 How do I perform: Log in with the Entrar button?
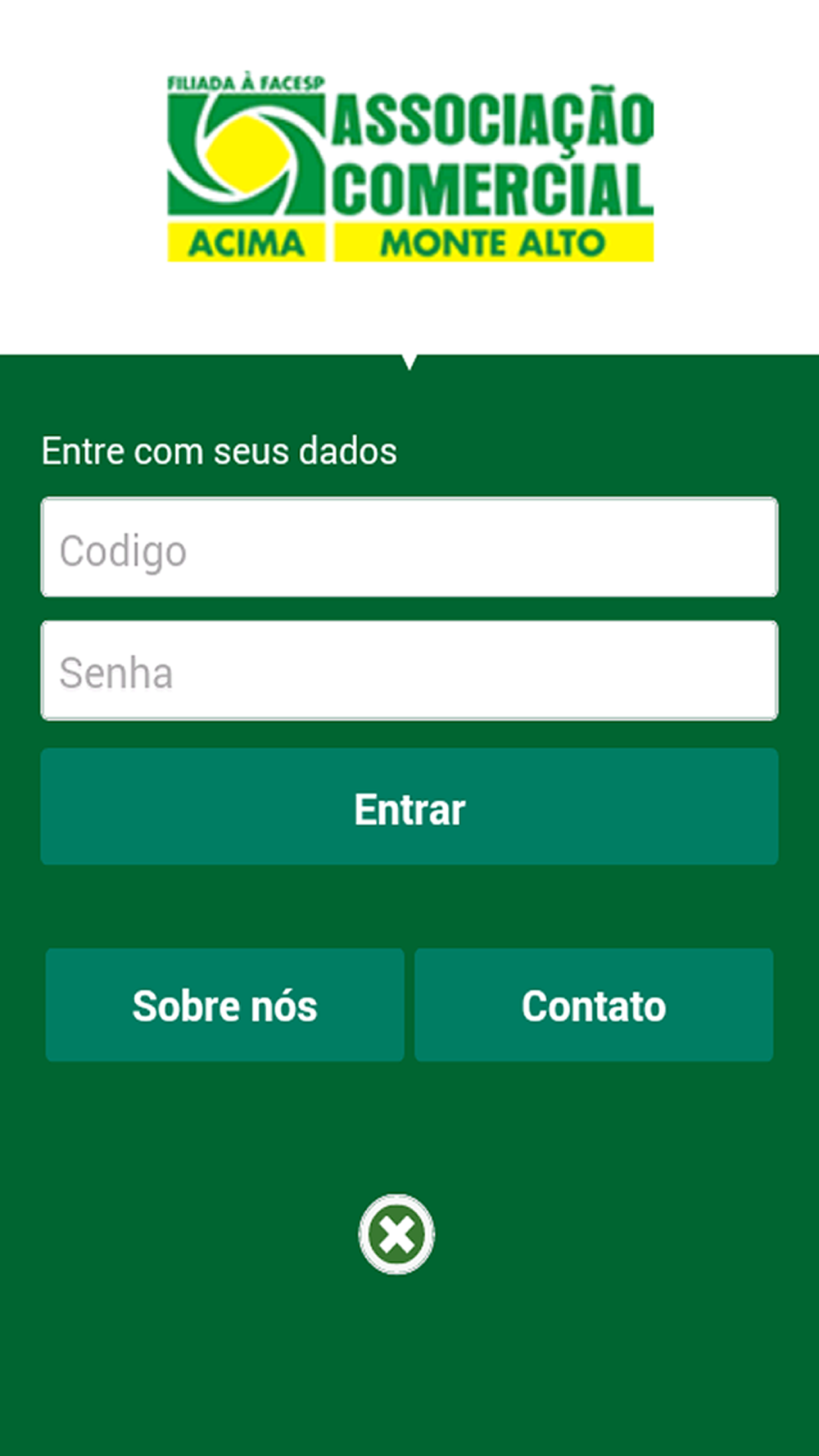click(409, 807)
